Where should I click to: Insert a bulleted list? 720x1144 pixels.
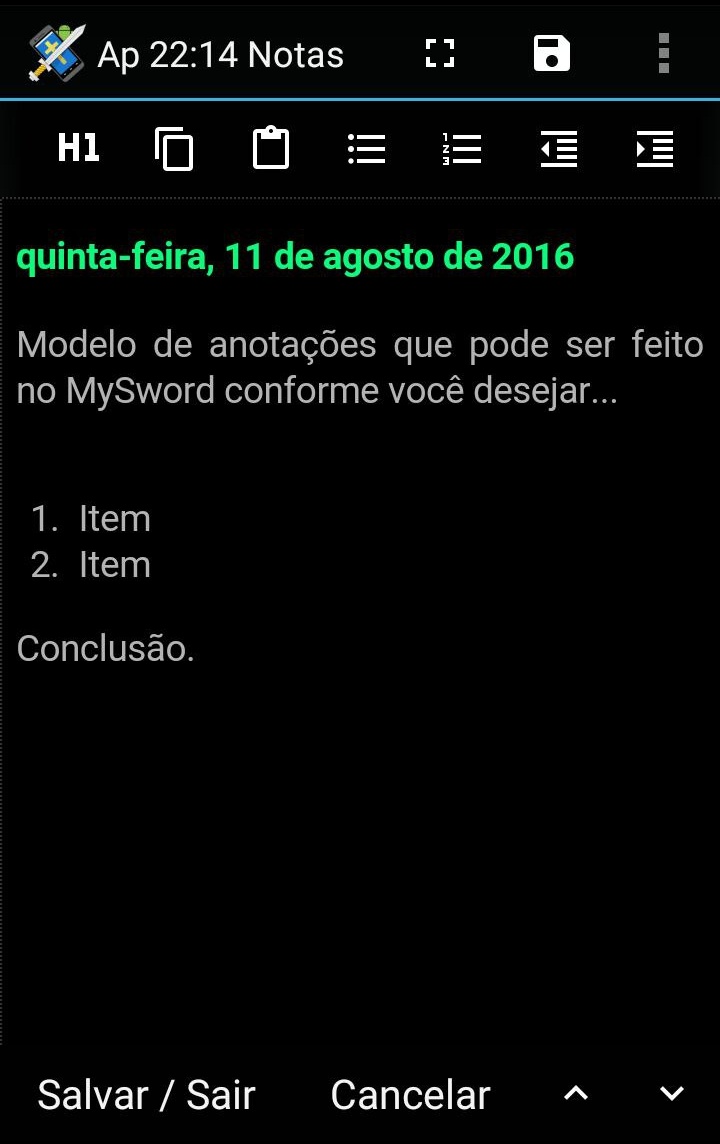click(366, 148)
